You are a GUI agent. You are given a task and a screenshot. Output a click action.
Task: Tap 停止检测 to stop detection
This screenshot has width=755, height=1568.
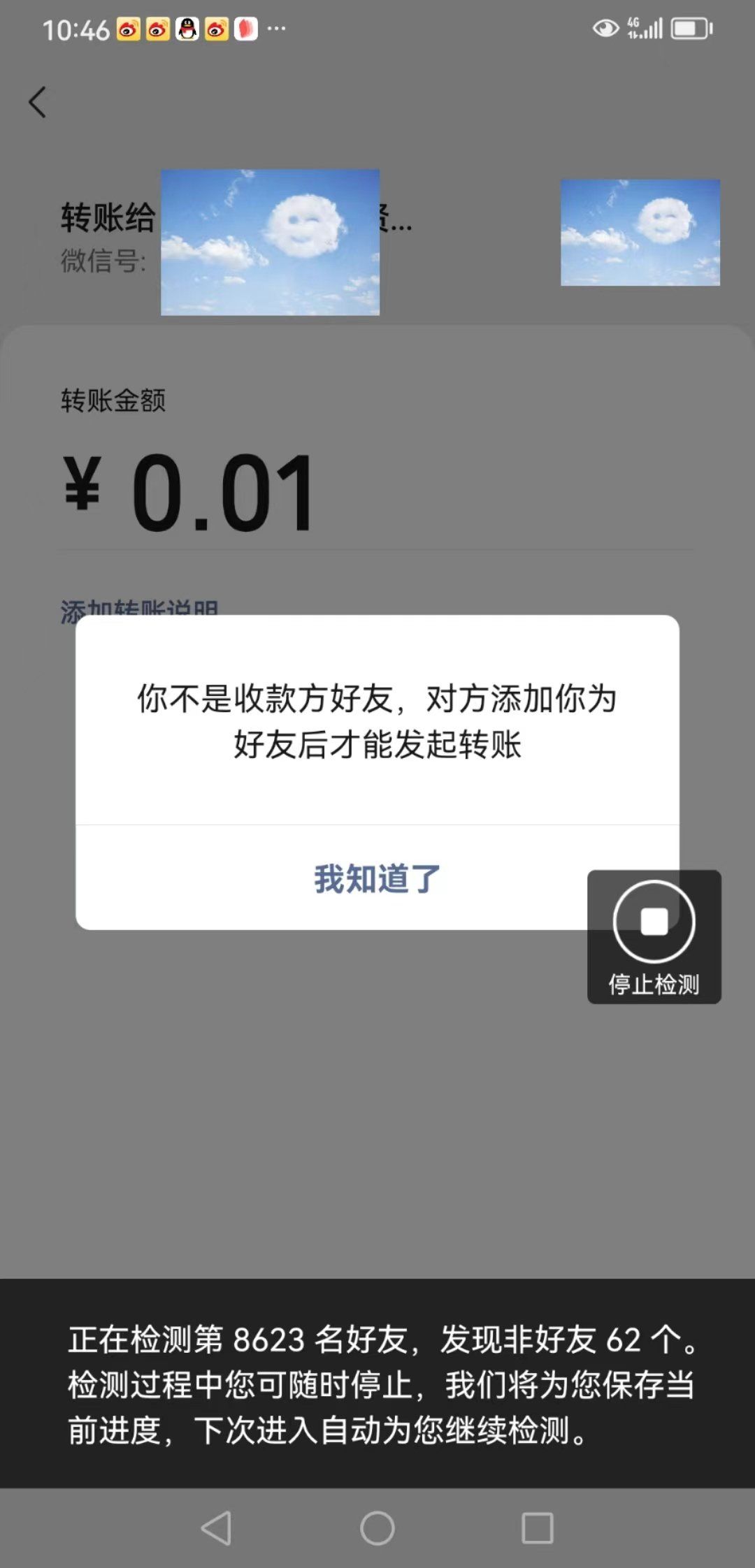pos(654,936)
